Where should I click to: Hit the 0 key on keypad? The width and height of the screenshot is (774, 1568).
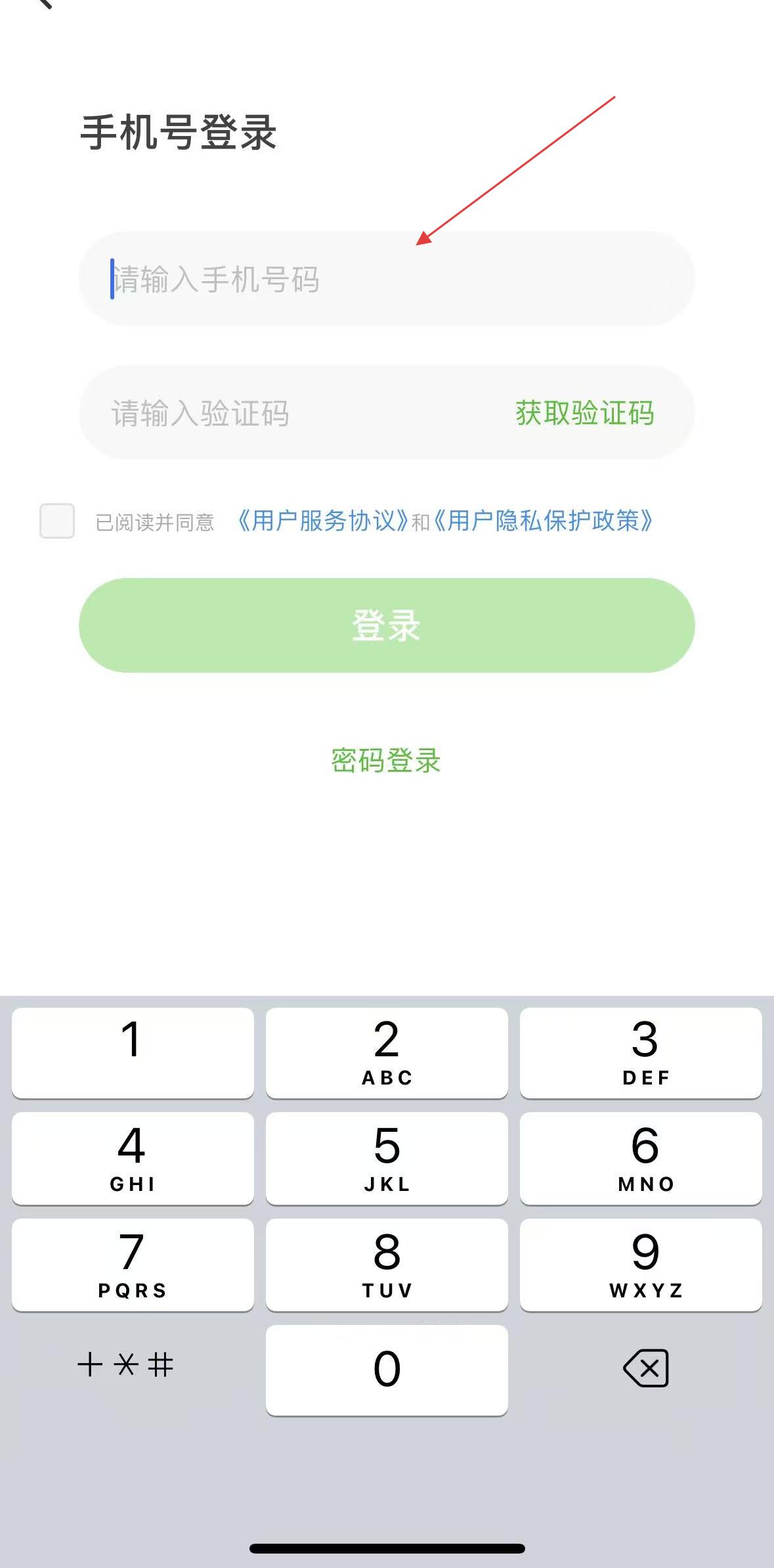point(387,1370)
